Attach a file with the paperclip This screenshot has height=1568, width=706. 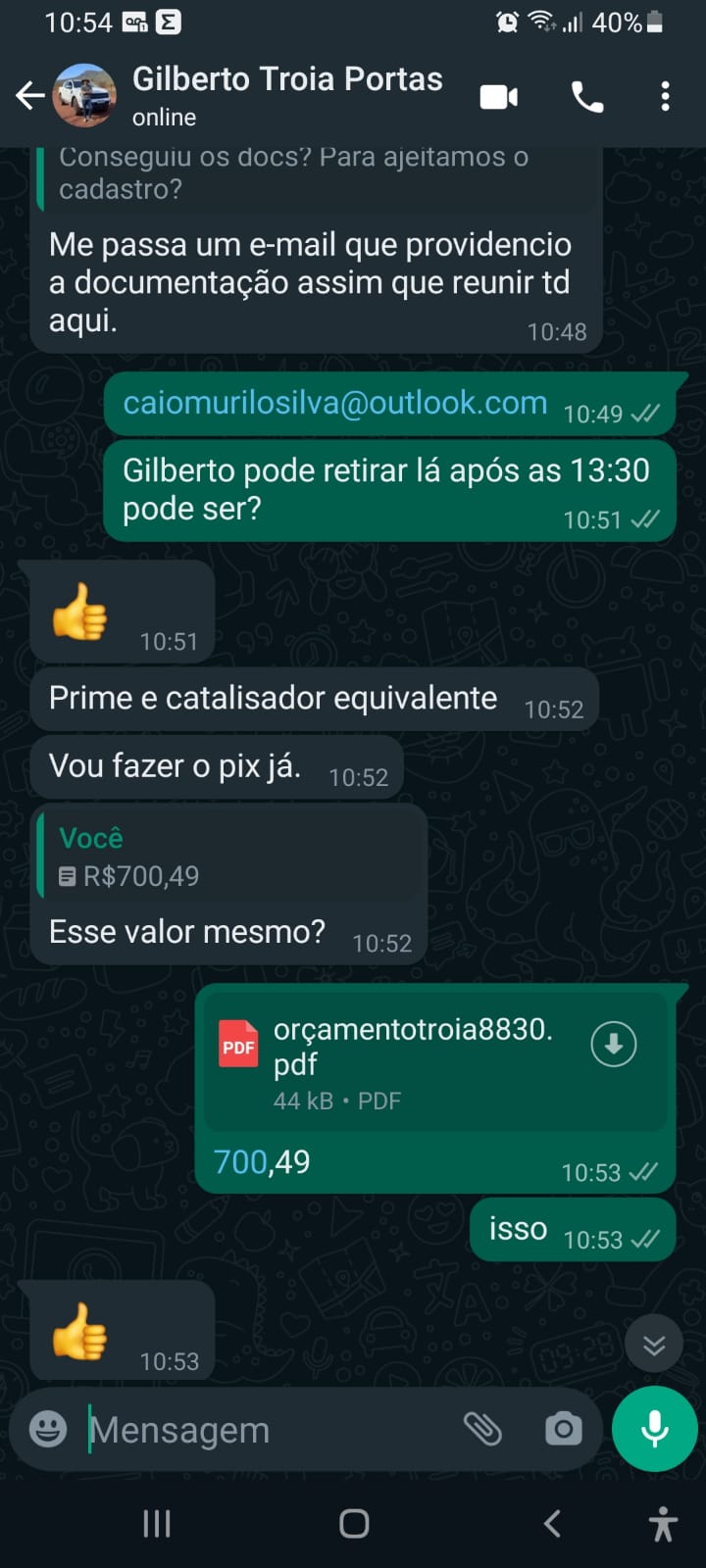pyautogui.click(x=482, y=1429)
